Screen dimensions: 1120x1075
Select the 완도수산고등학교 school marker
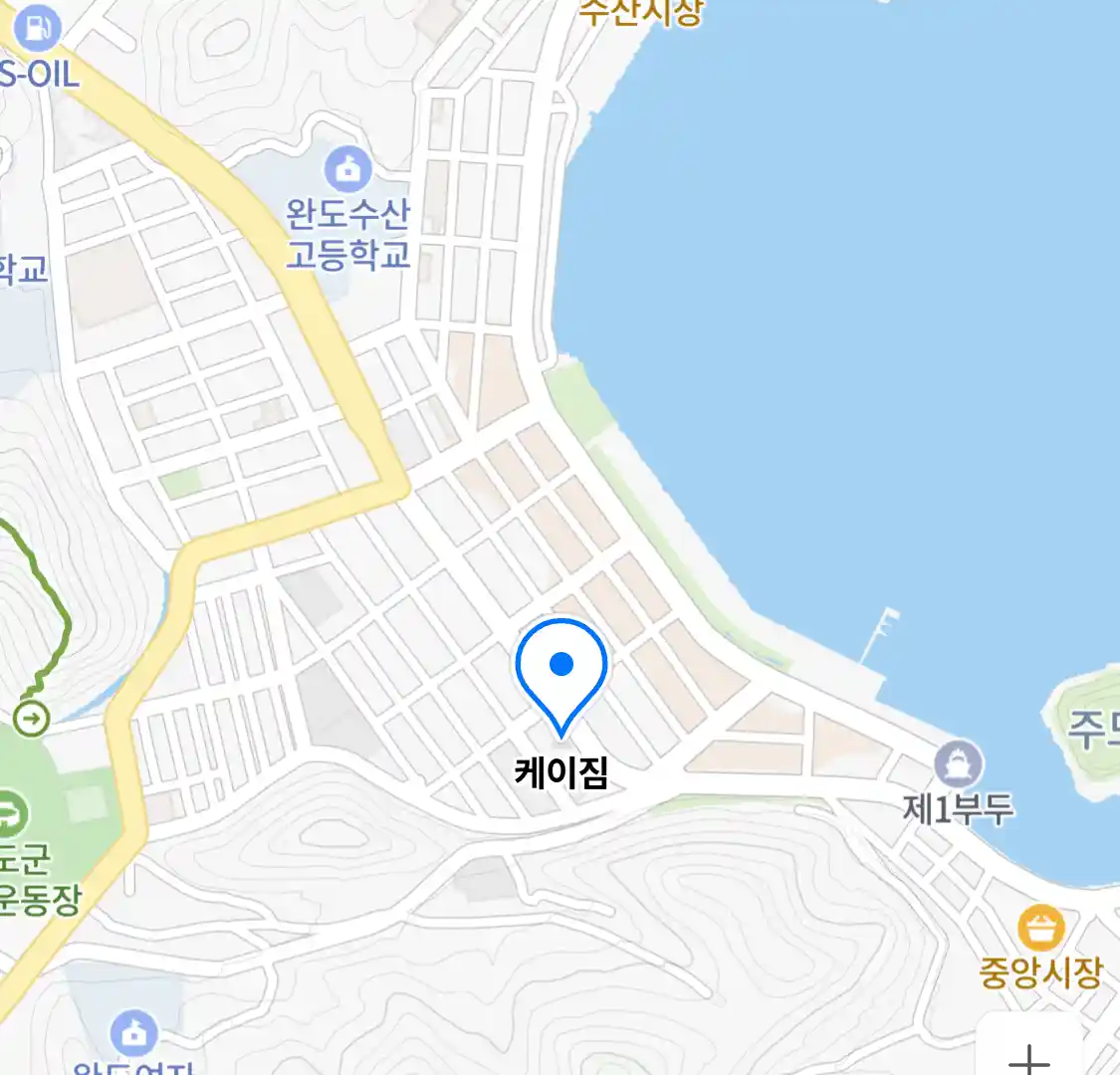coord(347,169)
